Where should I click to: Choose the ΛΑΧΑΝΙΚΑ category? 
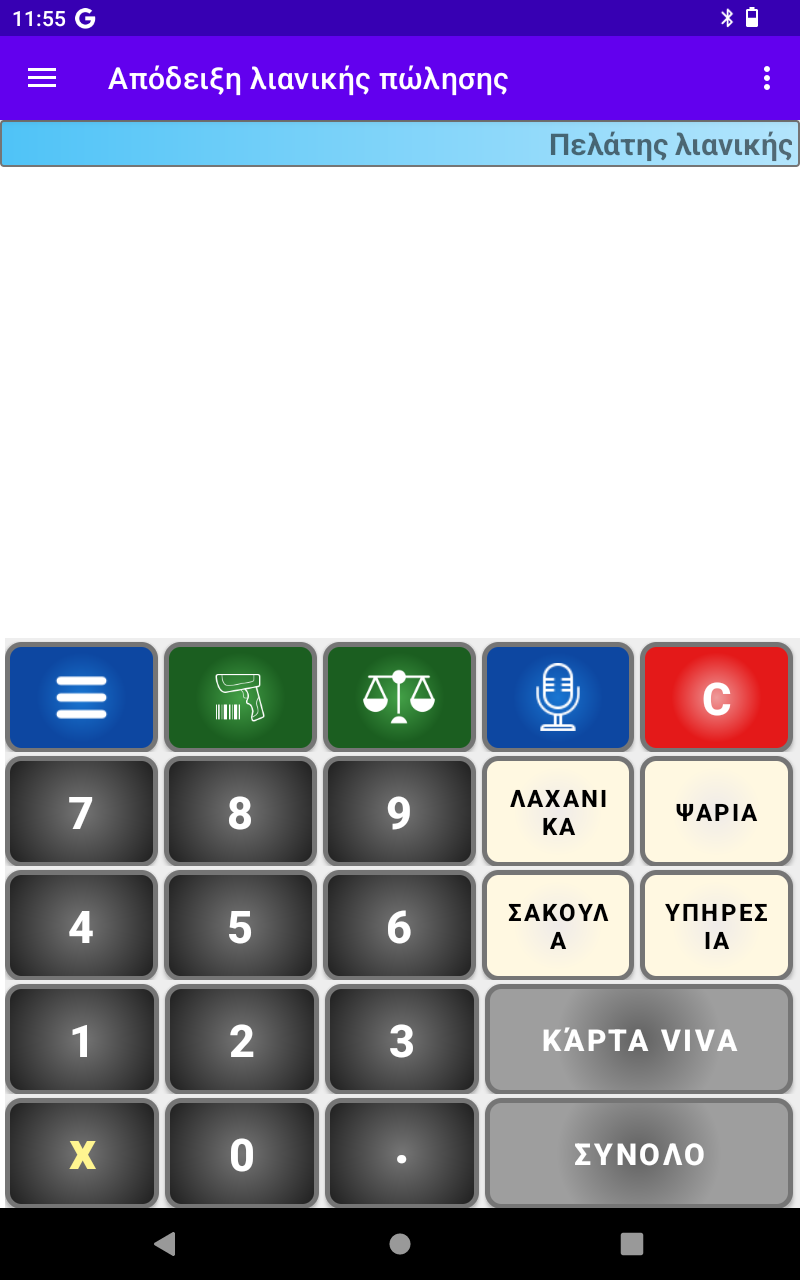coord(558,811)
